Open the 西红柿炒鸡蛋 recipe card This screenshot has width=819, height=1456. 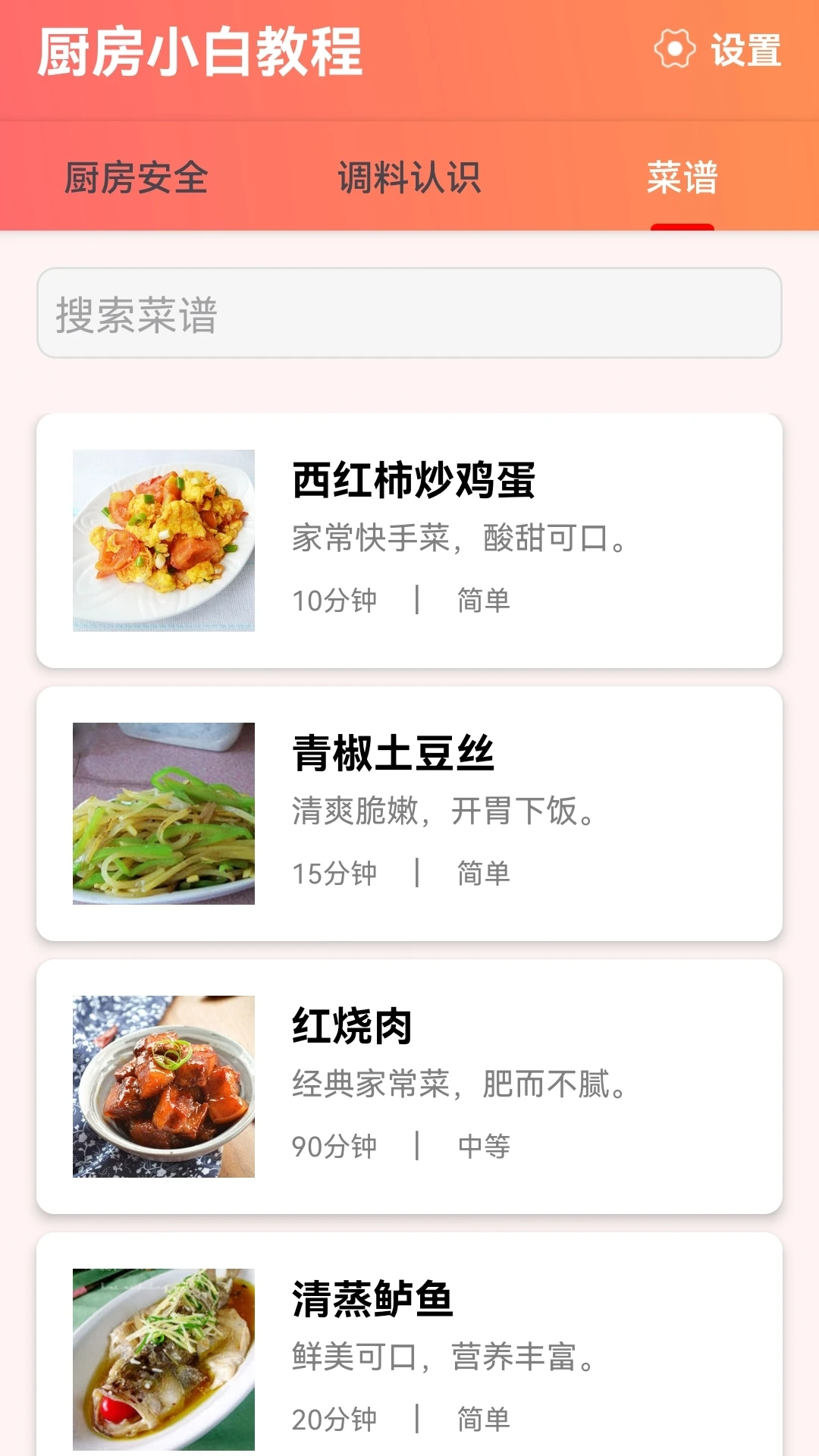coord(409,541)
